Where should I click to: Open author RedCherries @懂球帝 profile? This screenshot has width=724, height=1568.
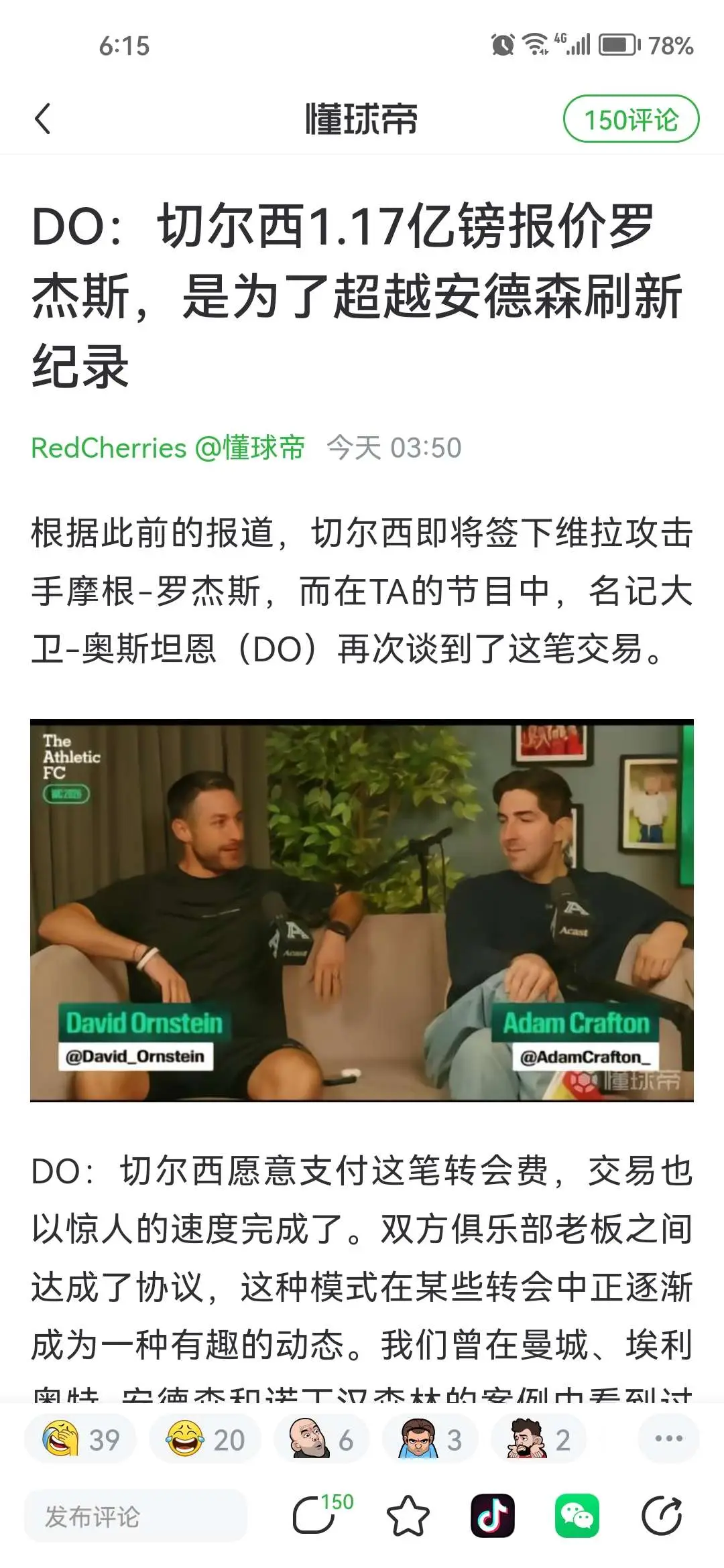(x=168, y=448)
